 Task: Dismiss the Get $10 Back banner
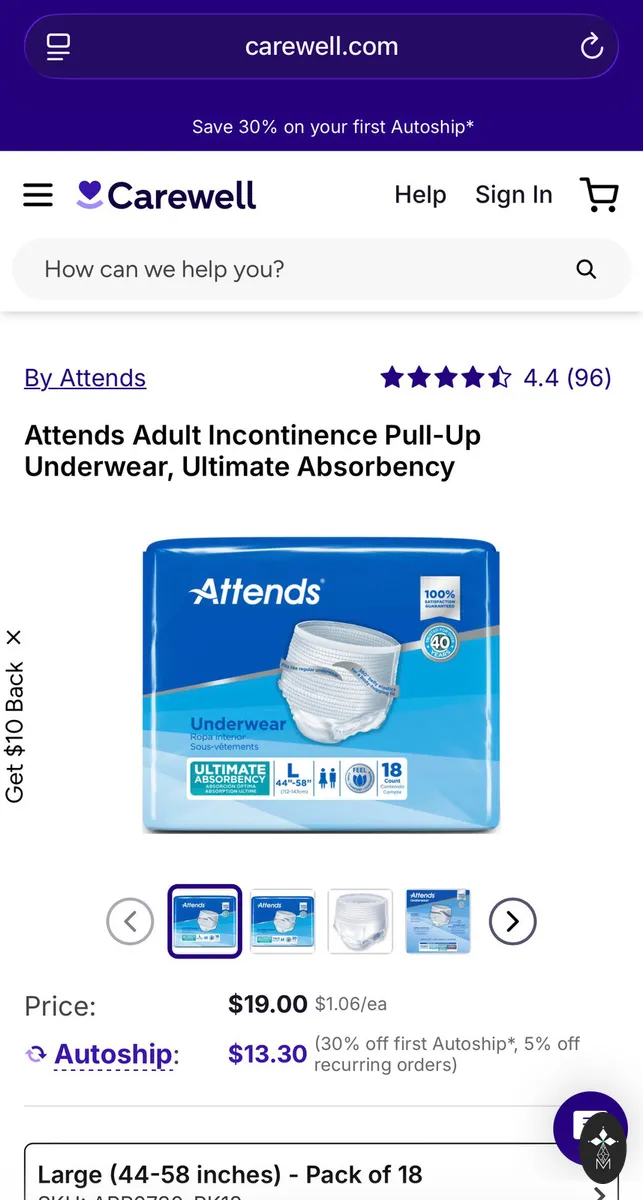14,637
